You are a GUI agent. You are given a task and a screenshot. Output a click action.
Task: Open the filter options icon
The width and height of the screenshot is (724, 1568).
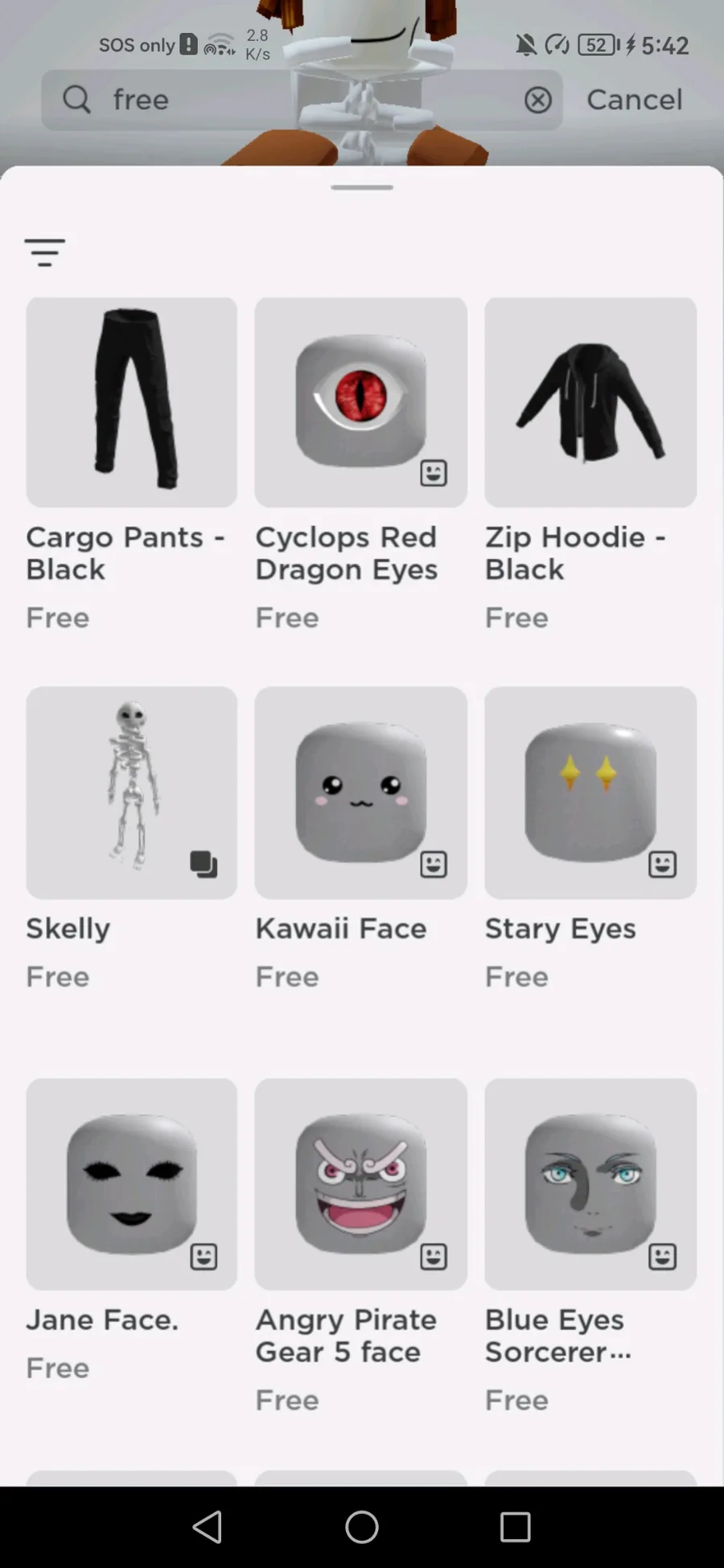[x=44, y=252]
